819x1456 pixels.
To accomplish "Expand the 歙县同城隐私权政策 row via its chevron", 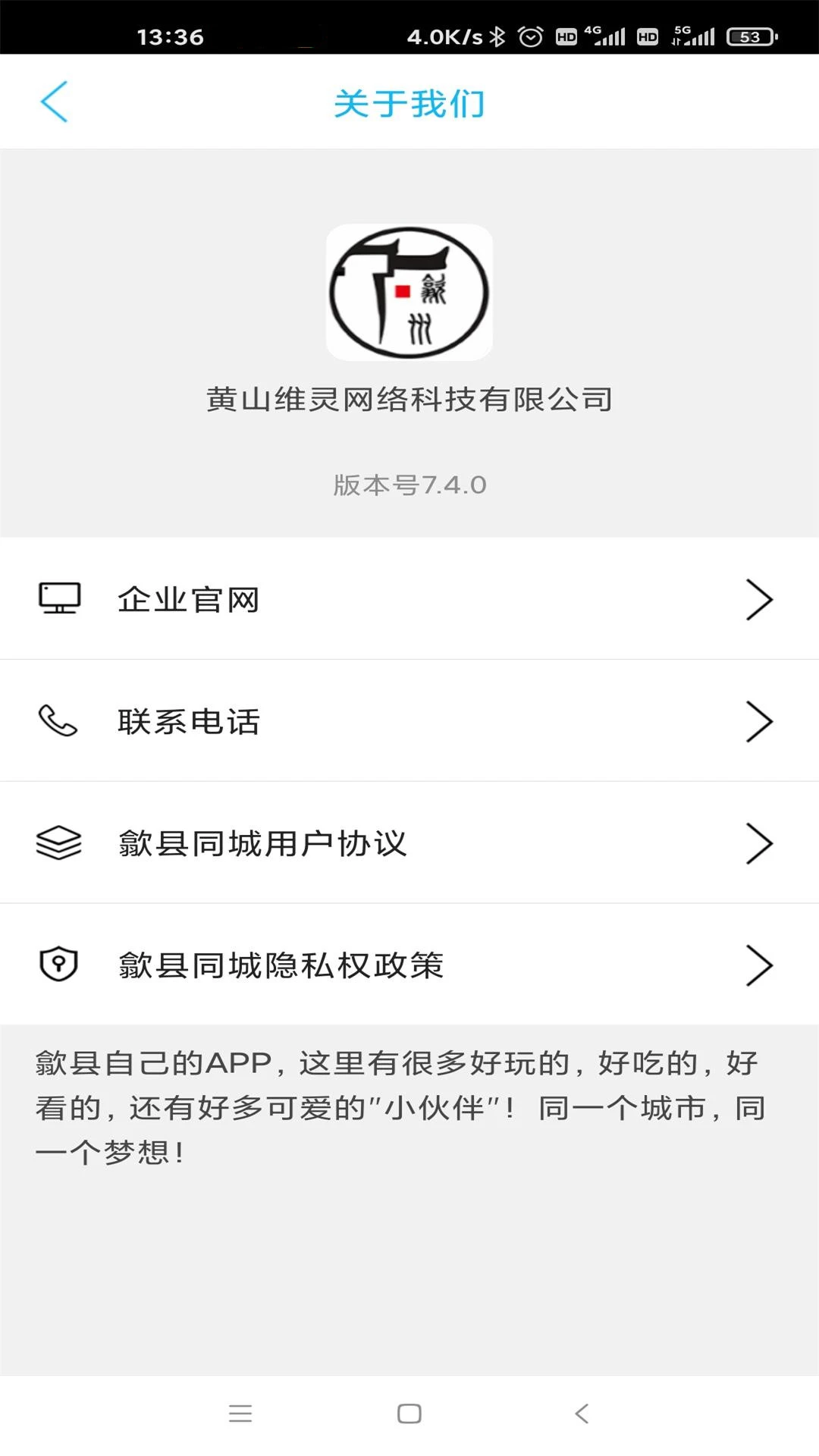I will [x=760, y=965].
